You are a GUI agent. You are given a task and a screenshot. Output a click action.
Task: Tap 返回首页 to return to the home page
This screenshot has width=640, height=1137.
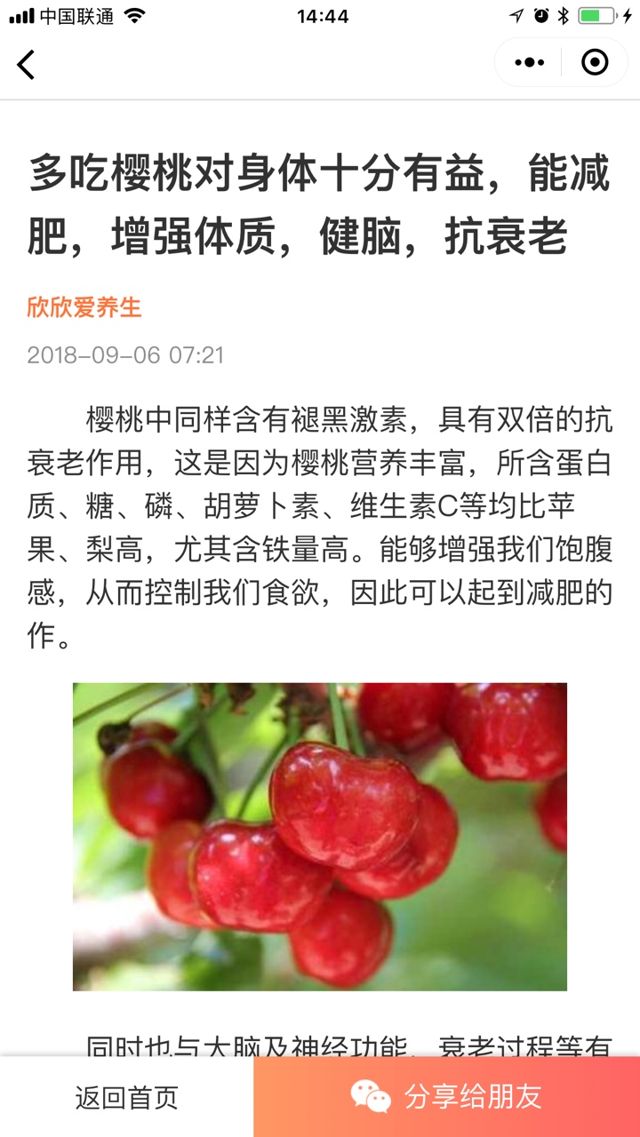127,1097
